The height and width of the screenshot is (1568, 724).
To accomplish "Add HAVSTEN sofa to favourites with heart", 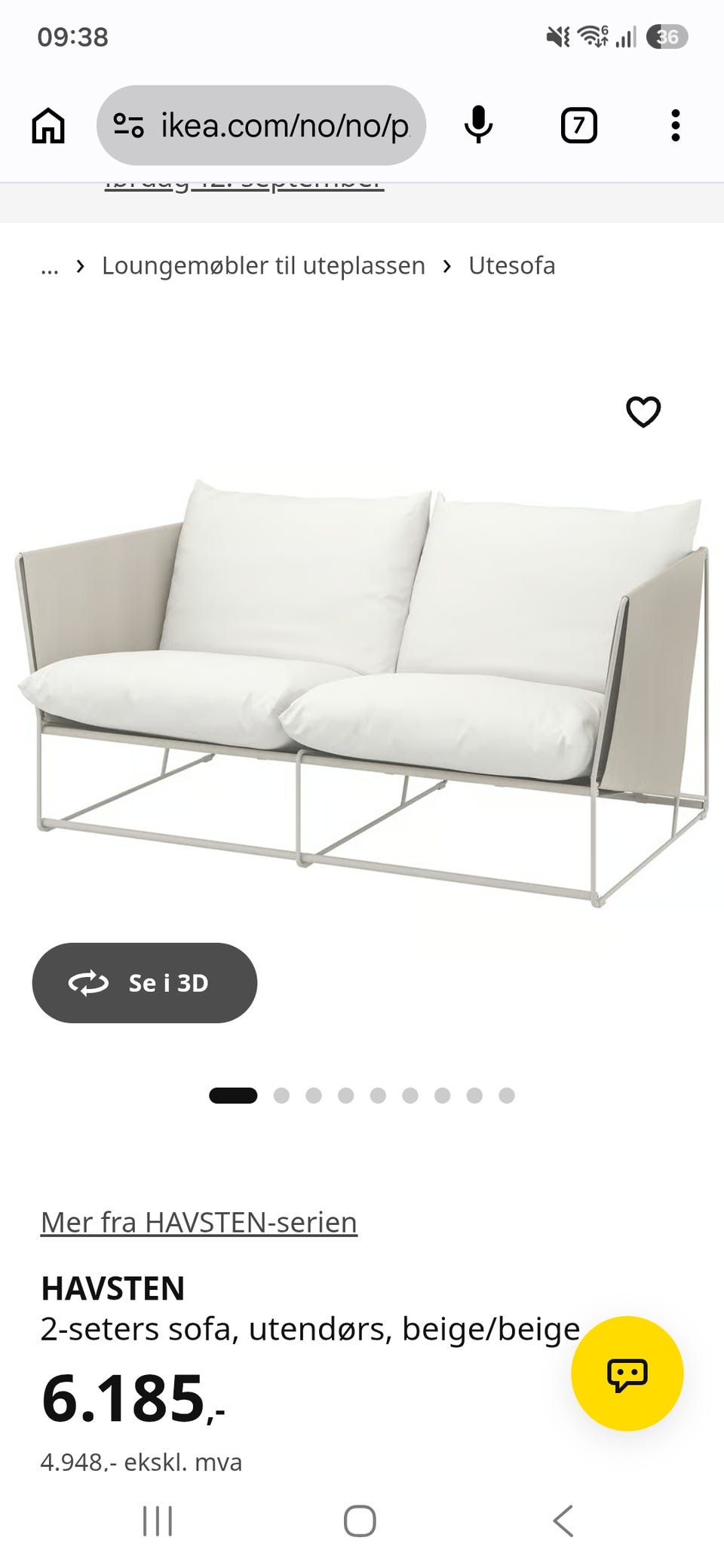I will pos(643,412).
